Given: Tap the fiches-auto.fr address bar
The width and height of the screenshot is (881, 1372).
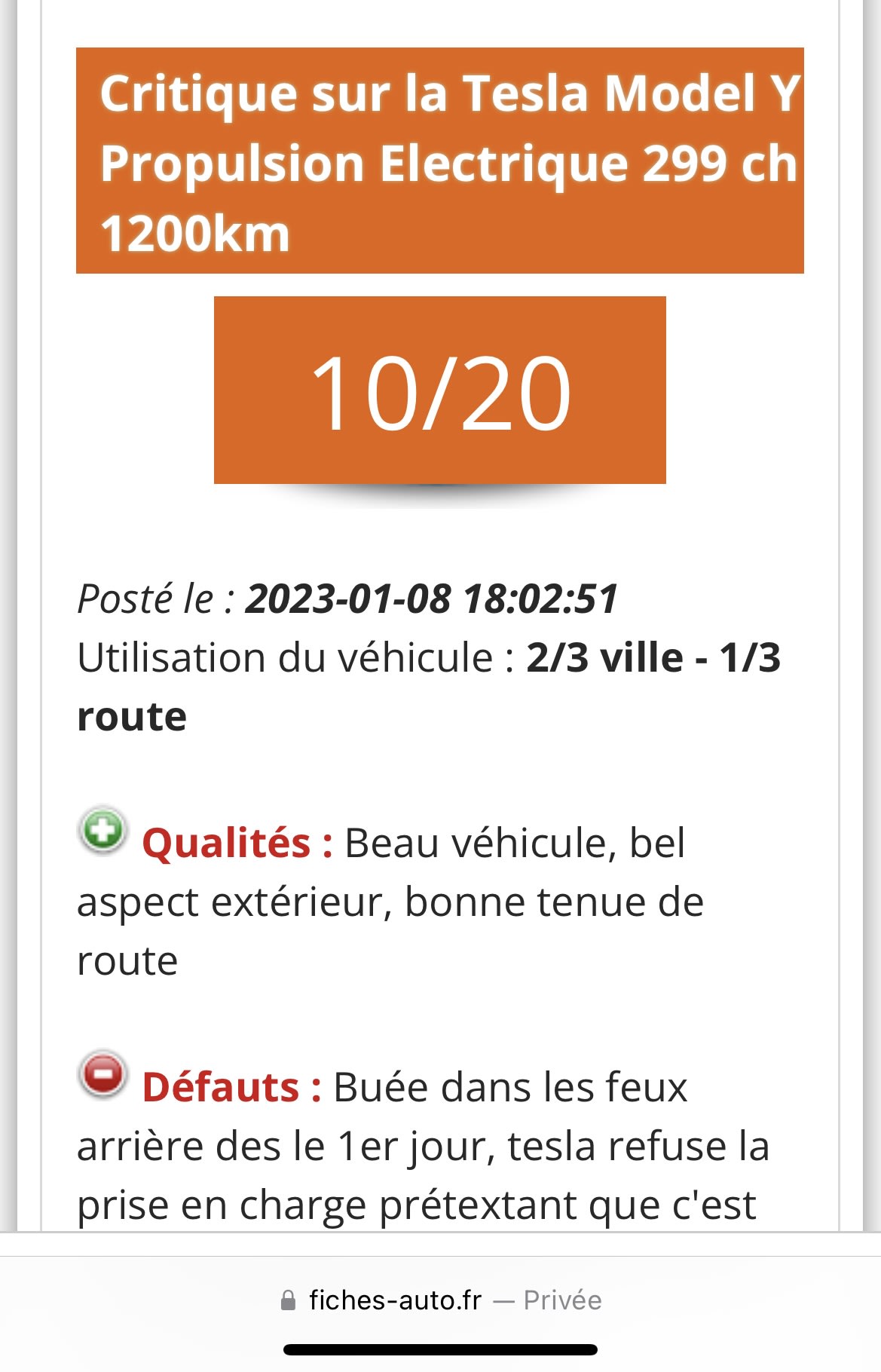Looking at the screenshot, I should pyautogui.click(x=440, y=1300).
